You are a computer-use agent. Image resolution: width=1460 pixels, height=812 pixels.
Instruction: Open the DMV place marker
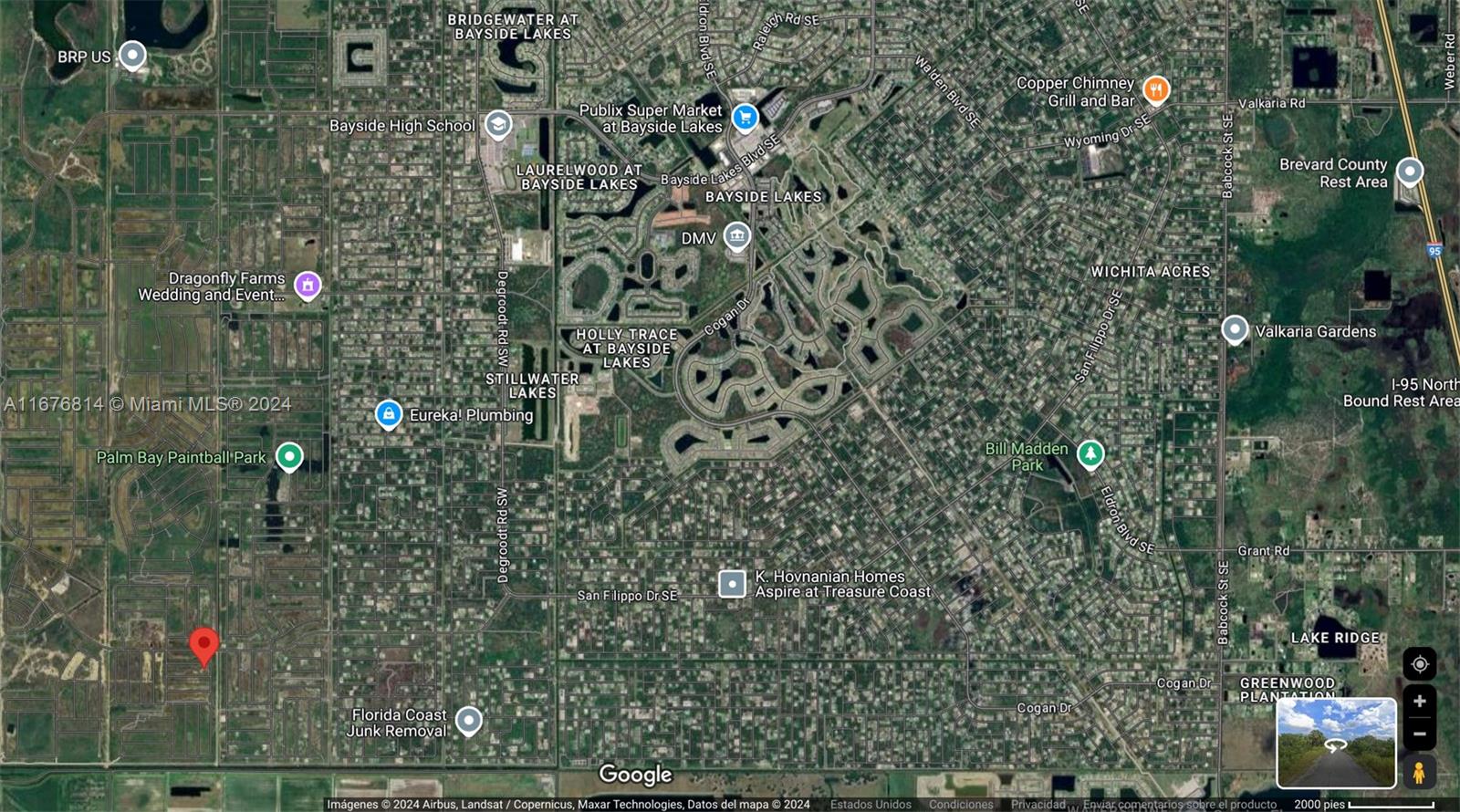click(736, 236)
